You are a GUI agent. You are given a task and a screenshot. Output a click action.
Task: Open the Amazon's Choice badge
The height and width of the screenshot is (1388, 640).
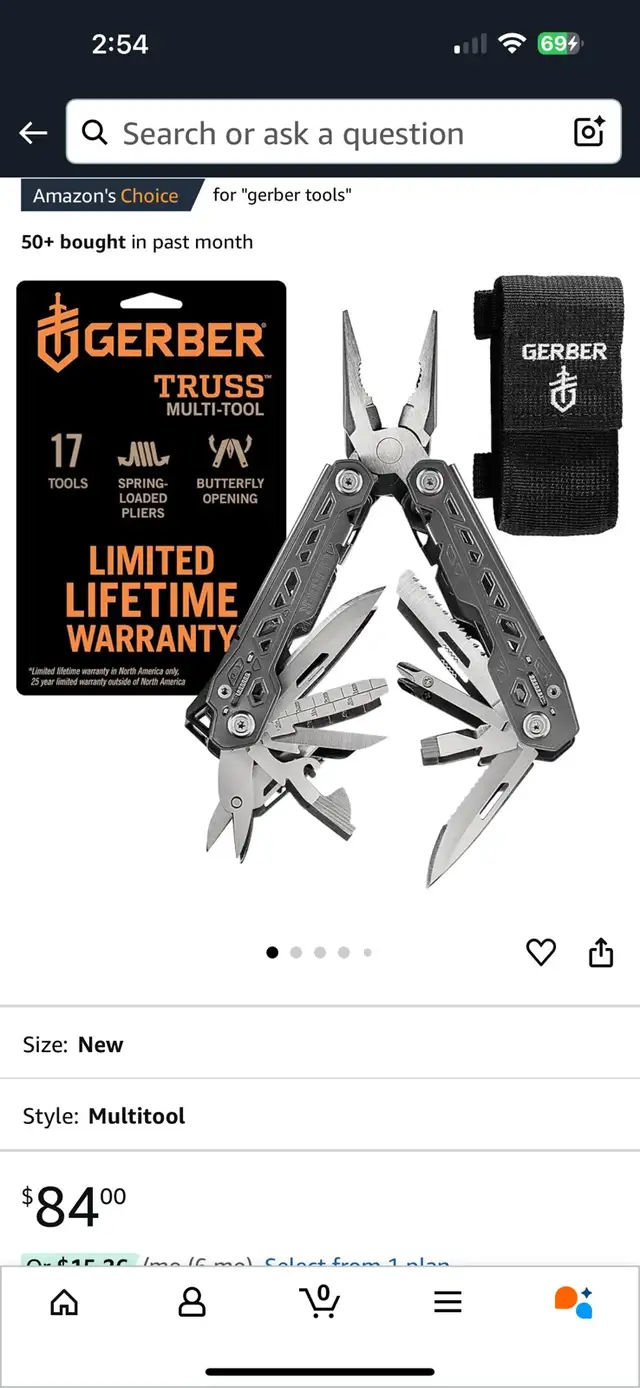pos(106,195)
